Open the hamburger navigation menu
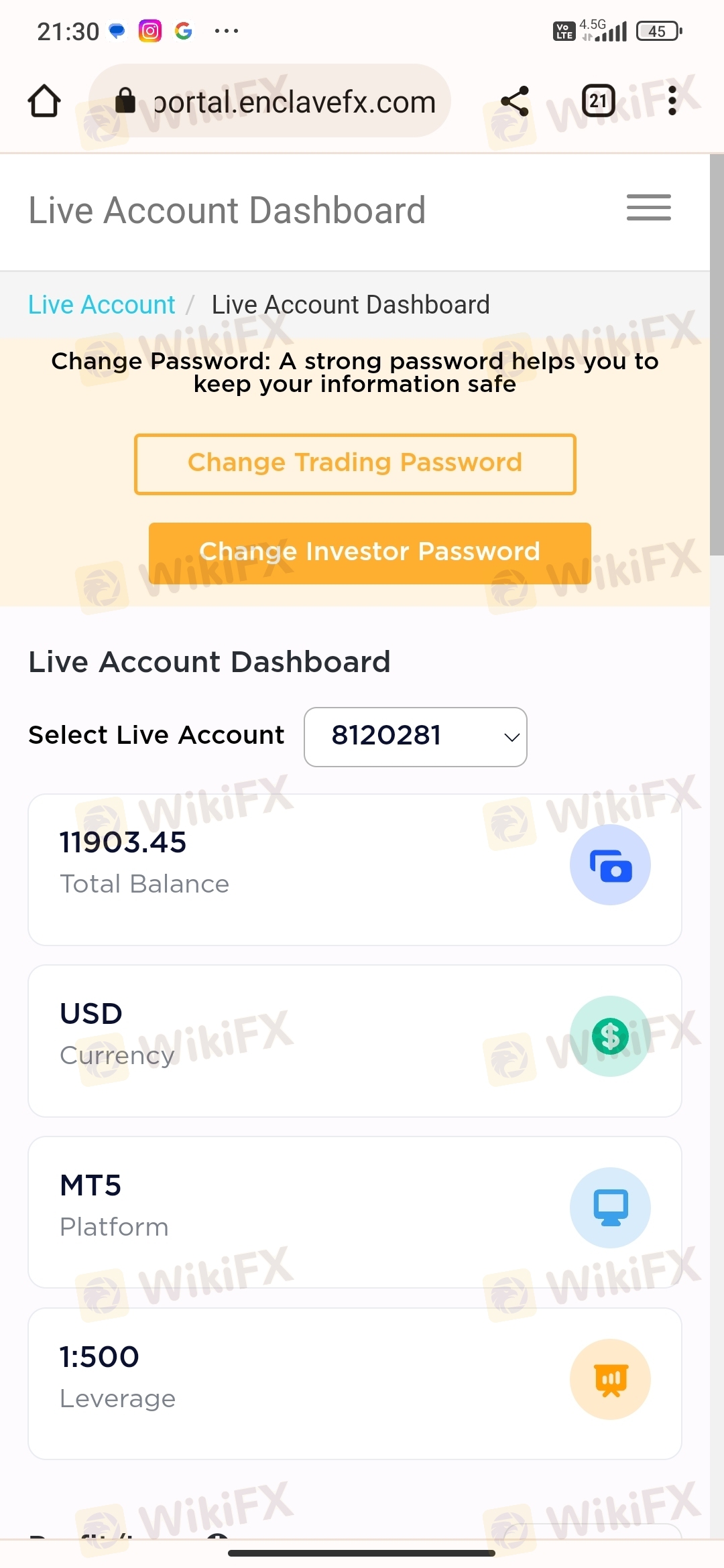This screenshot has width=724, height=1568. click(648, 208)
